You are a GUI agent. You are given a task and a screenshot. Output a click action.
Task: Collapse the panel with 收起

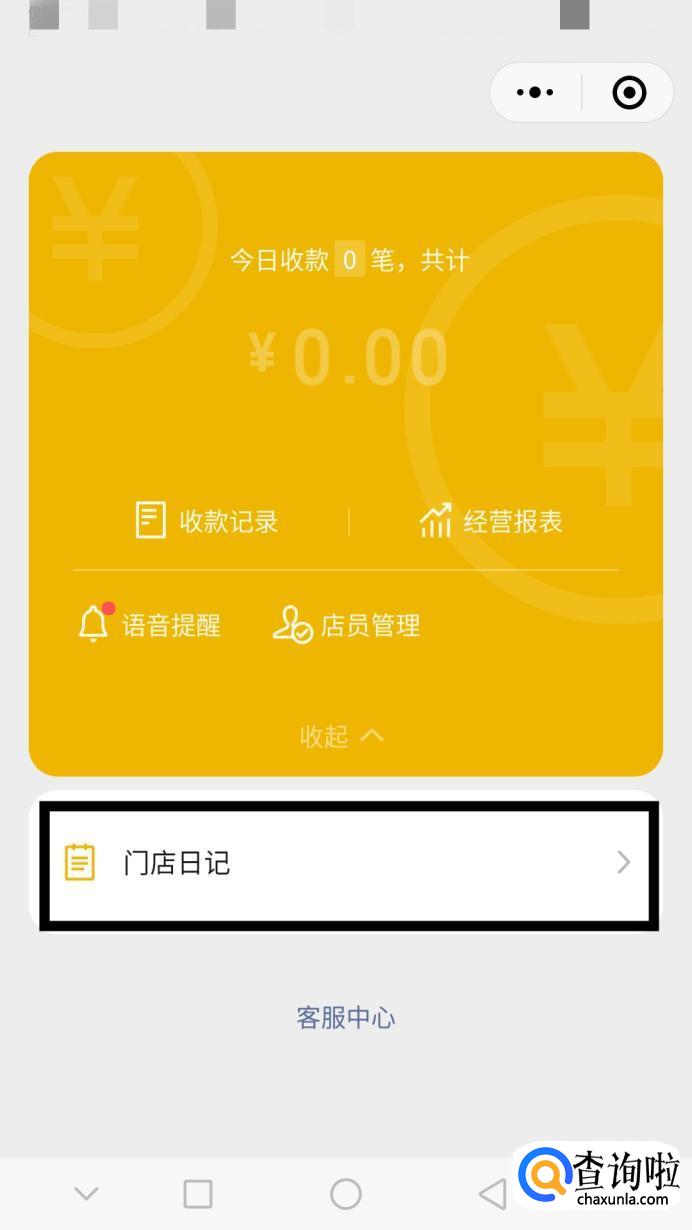342,736
